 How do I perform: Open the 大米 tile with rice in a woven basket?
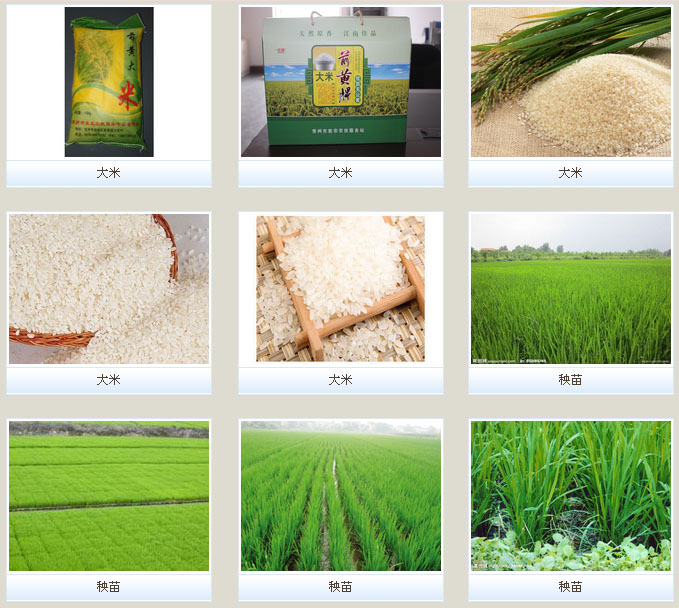(x=108, y=288)
